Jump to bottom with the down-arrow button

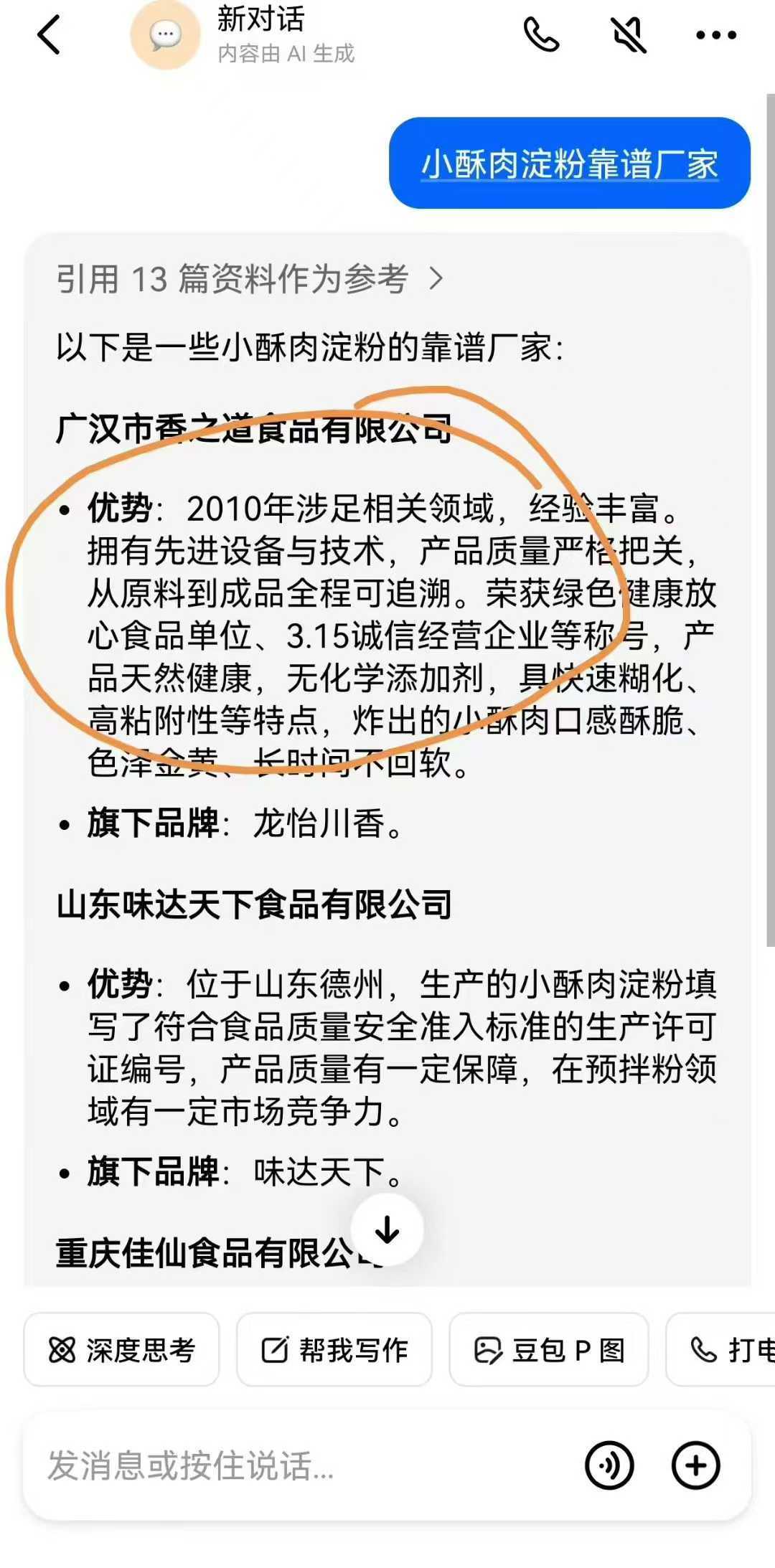click(x=387, y=1229)
